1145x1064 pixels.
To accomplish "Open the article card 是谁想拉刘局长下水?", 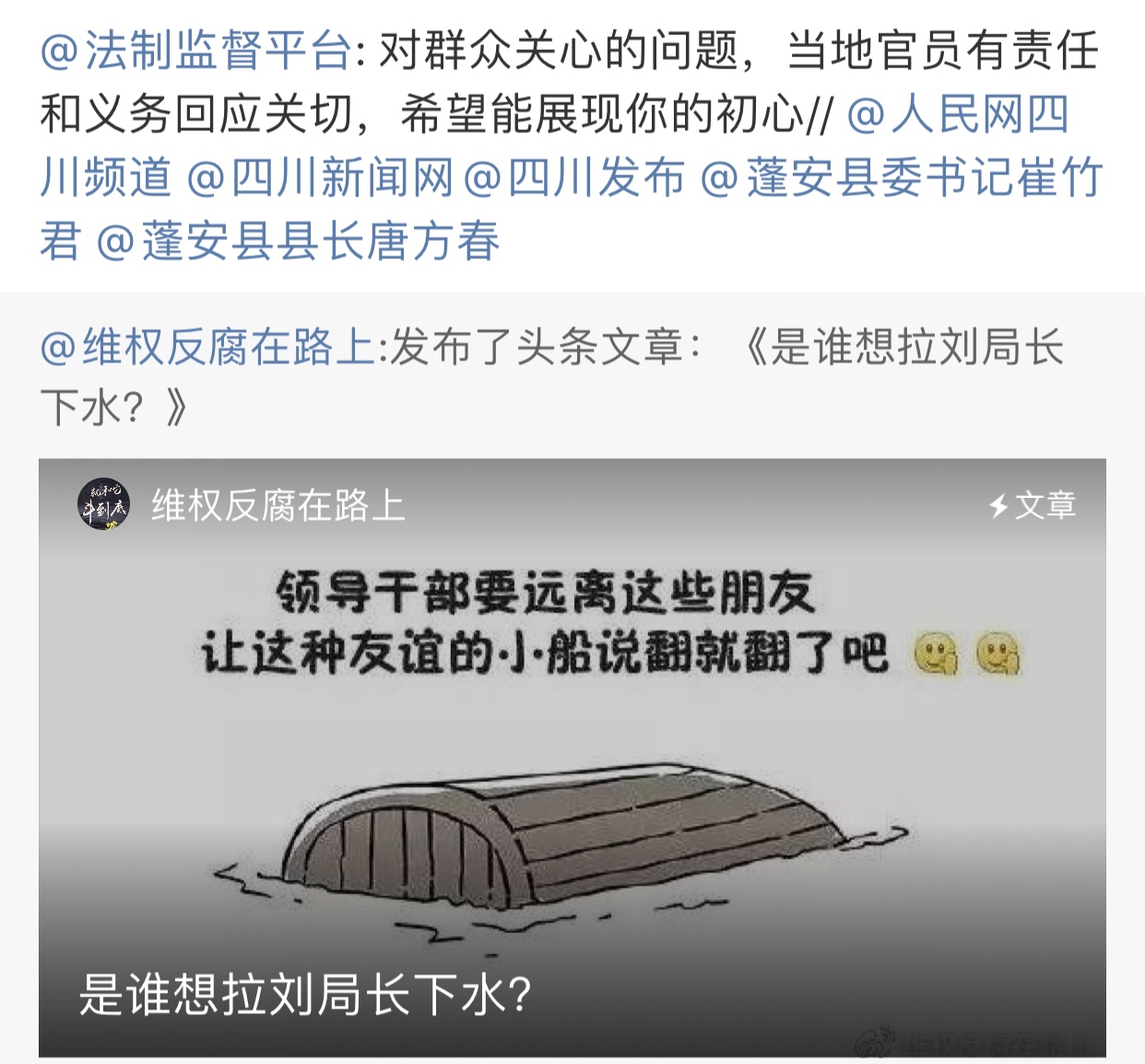I will click(x=572, y=756).
